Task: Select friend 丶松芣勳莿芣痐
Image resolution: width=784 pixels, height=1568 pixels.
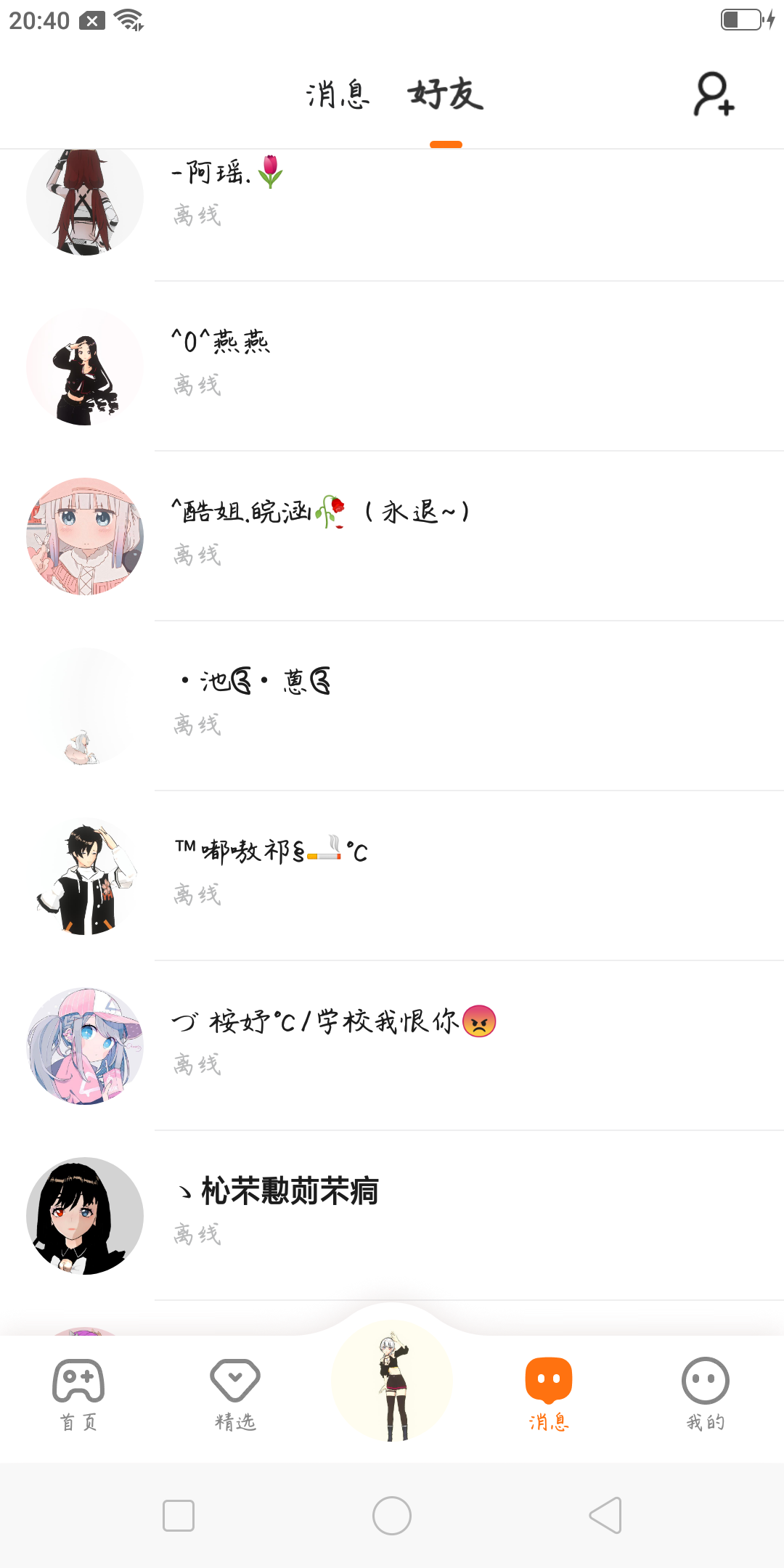Action: pos(392,1215)
